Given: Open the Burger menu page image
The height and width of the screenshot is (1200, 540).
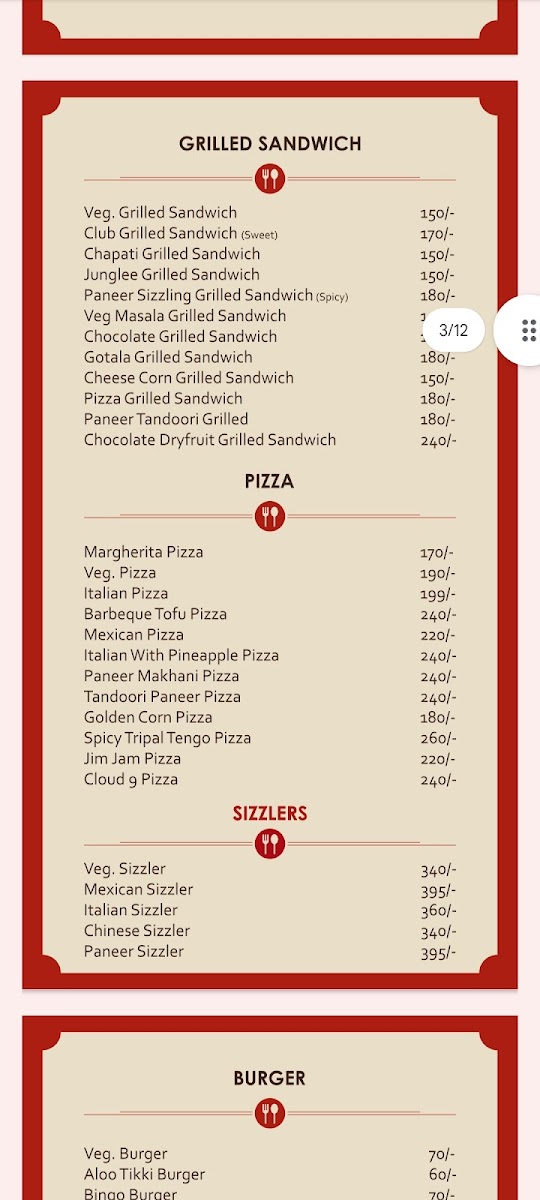Looking at the screenshot, I should click(270, 1108).
